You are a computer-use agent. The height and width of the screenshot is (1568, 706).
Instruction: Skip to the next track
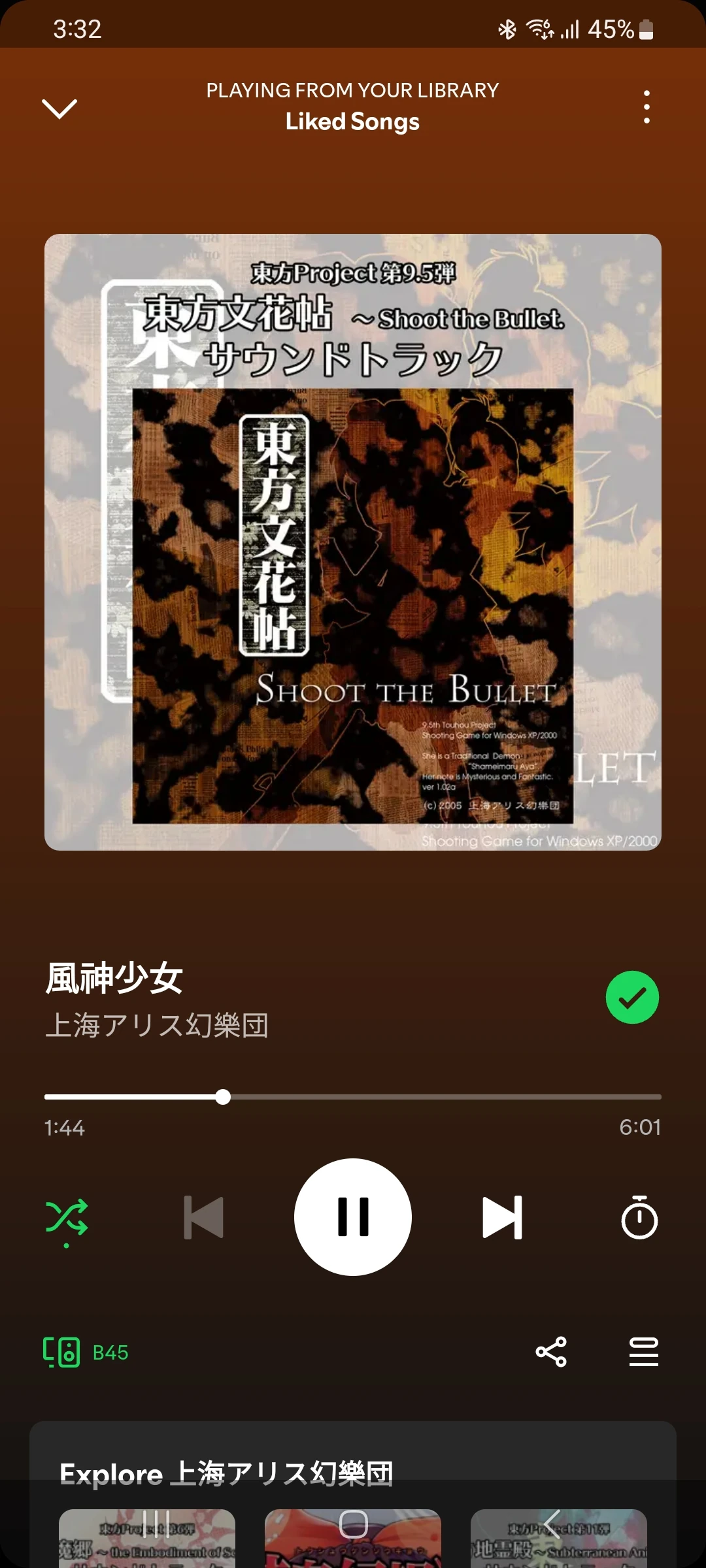pos(502,1218)
